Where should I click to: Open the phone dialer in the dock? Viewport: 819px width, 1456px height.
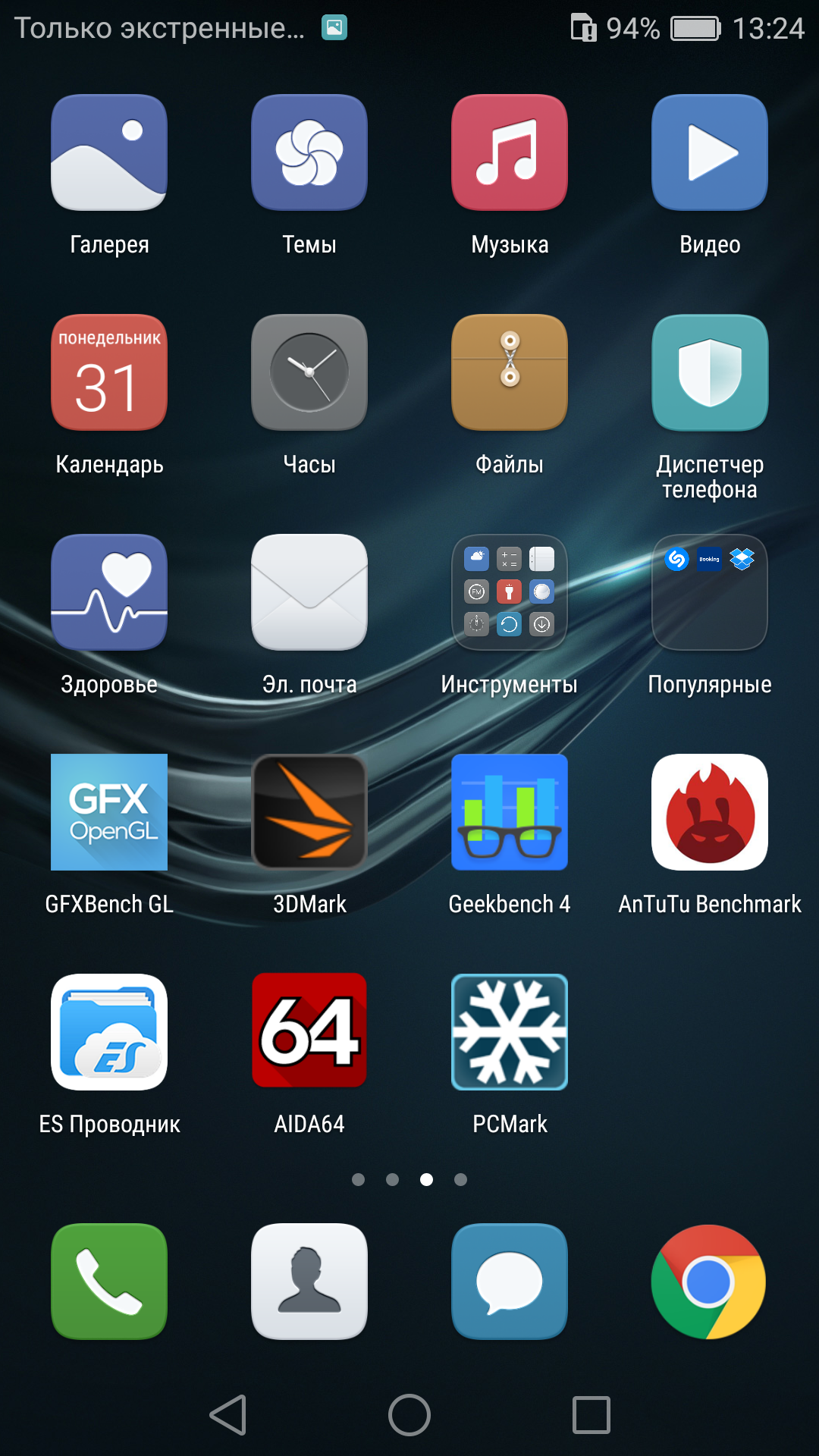109,1282
